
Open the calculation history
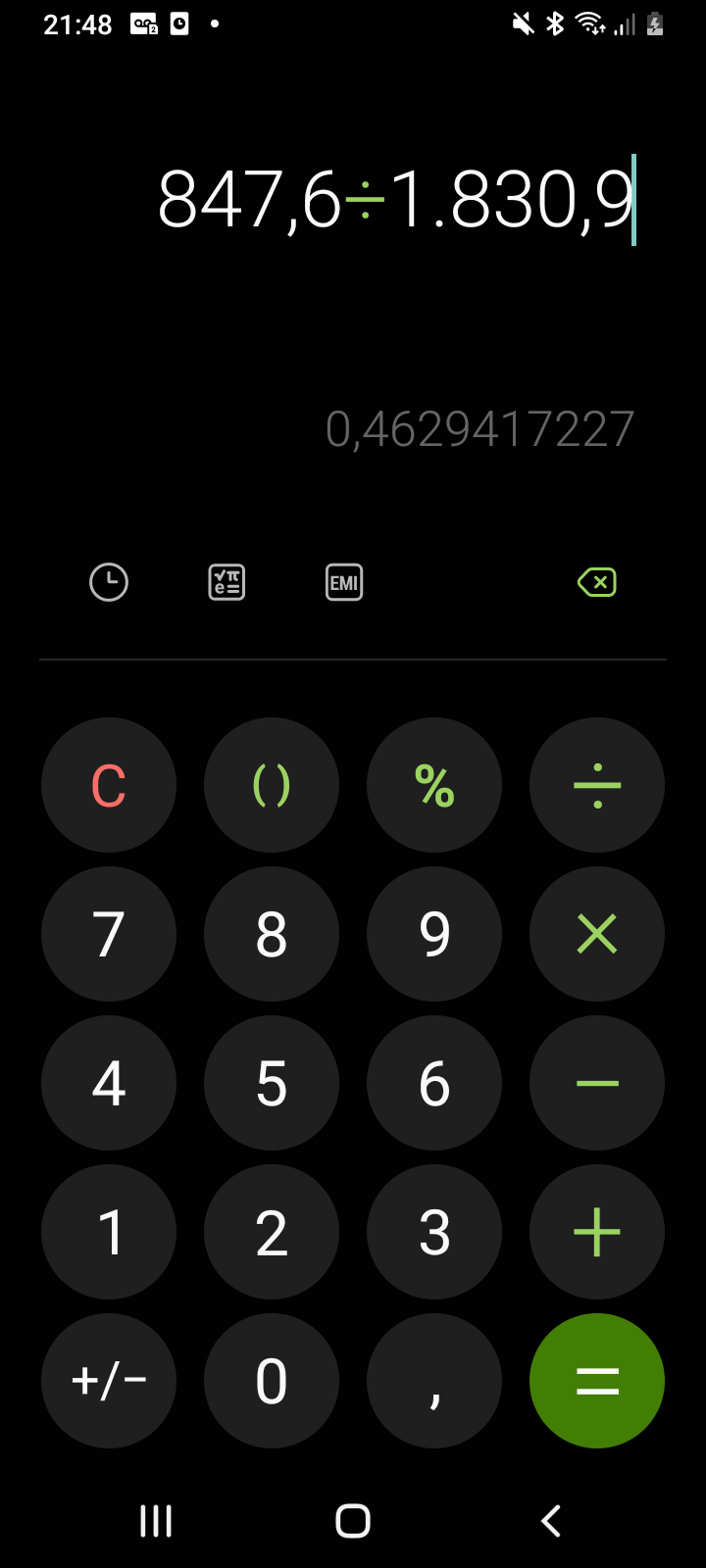click(x=109, y=583)
